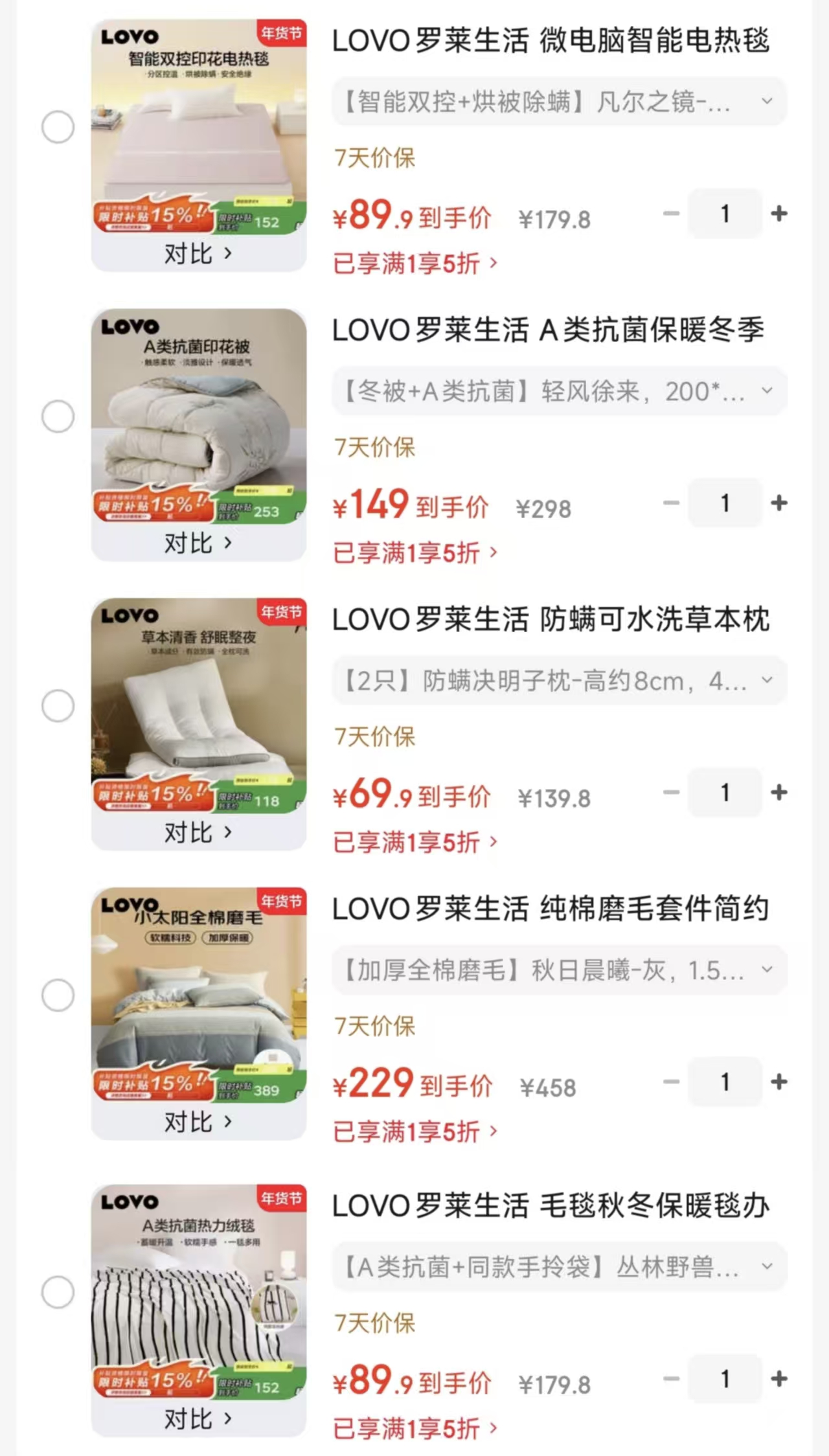Open the 凡尔之镜 spec dropdown
This screenshot has height=1456, width=829.
point(560,102)
